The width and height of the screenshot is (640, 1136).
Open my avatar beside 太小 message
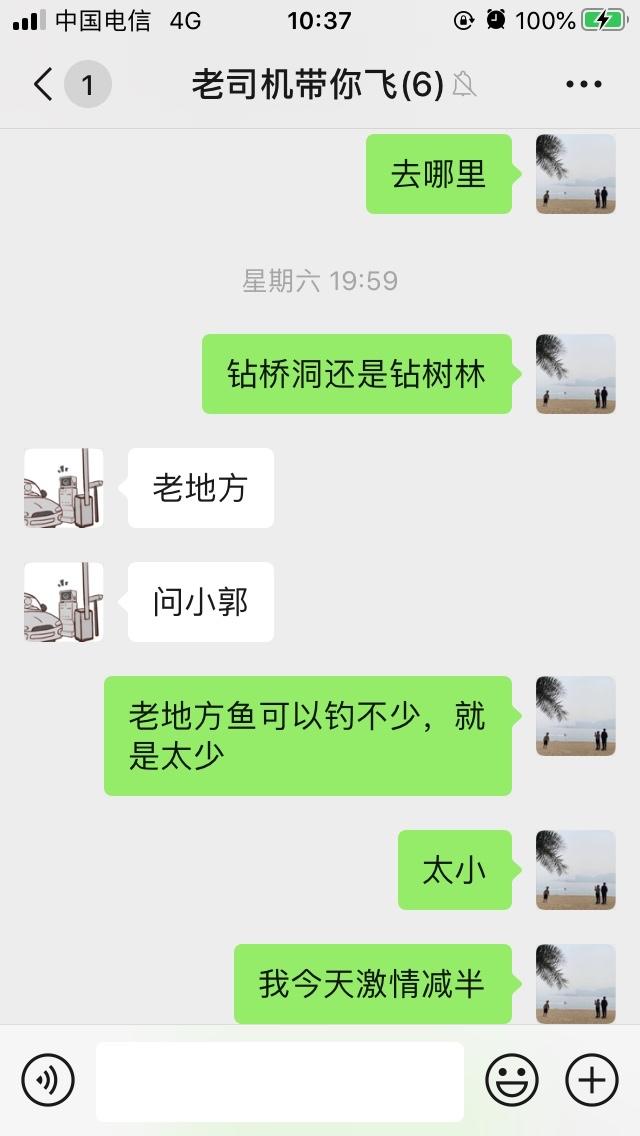click(575, 870)
